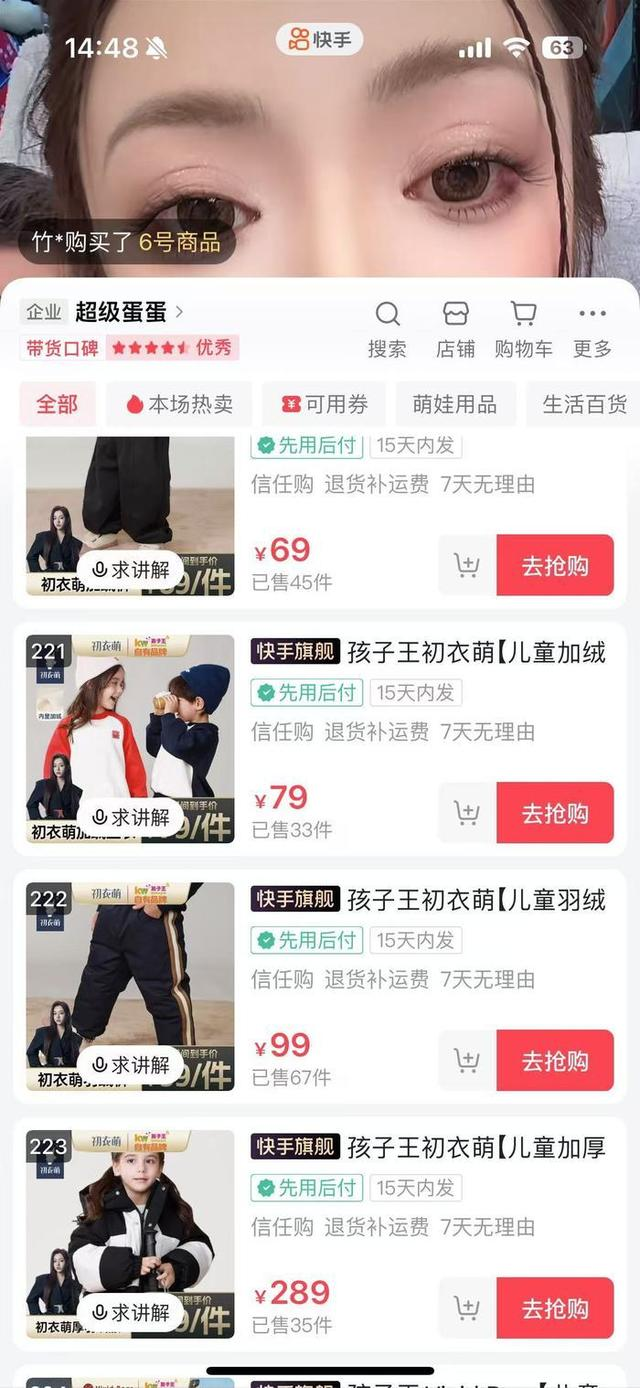640x1388 pixels.
Task: Tap 去抢购 for the ¥289 item
Action: [x=555, y=1308]
